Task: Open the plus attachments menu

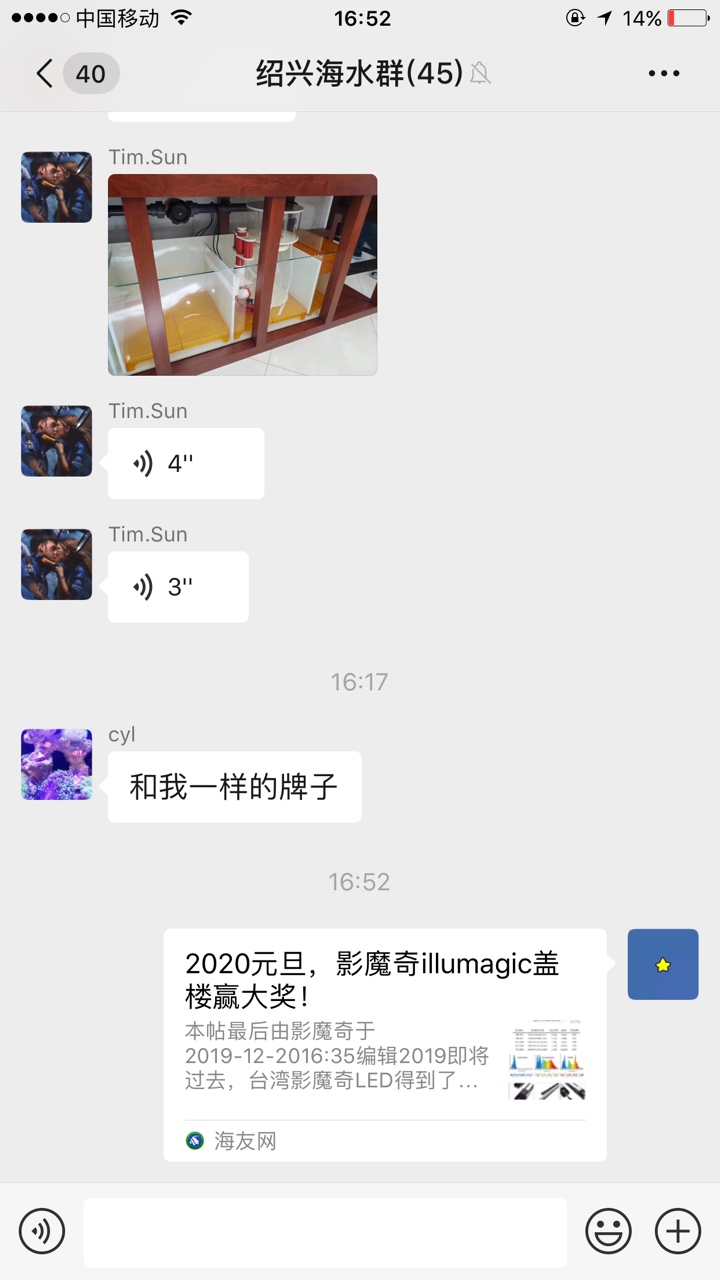Action: click(x=678, y=1230)
